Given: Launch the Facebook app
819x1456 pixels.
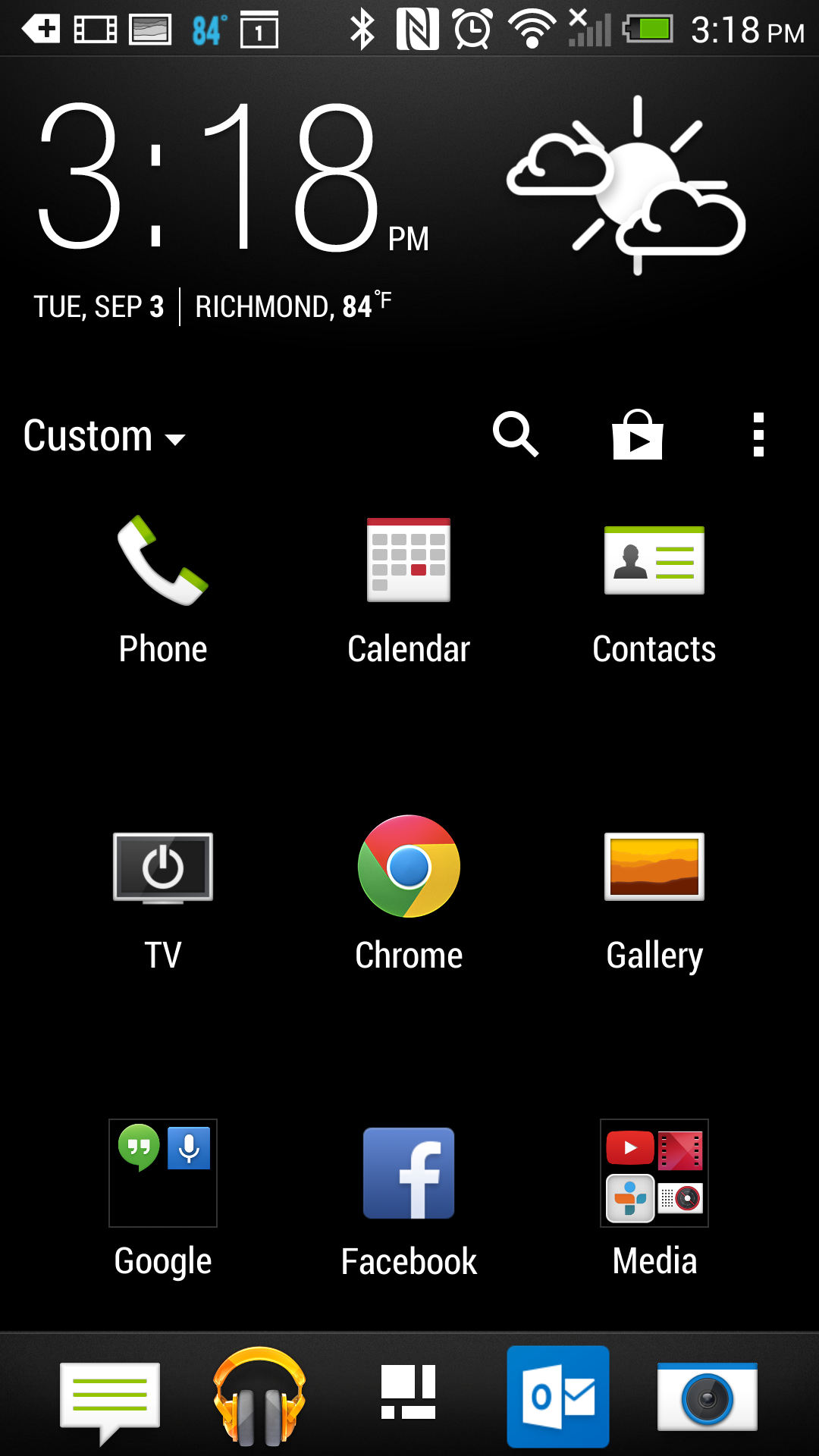Looking at the screenshot, I should pos(409,1203).
